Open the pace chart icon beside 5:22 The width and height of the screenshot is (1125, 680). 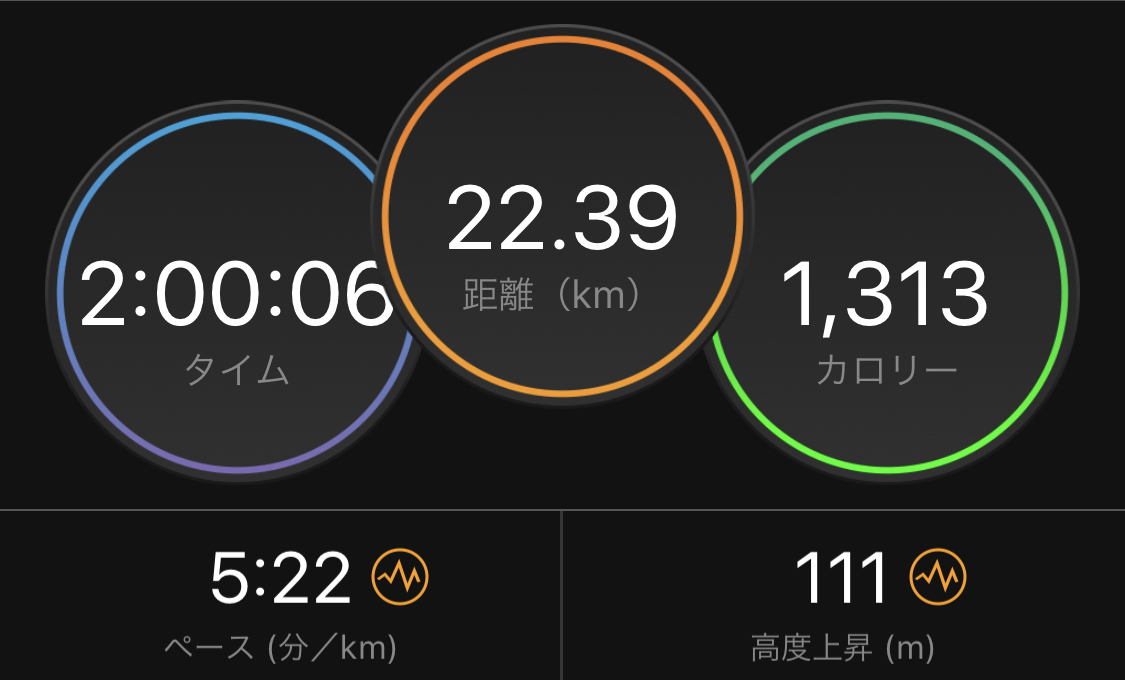(x=400, y=577)
